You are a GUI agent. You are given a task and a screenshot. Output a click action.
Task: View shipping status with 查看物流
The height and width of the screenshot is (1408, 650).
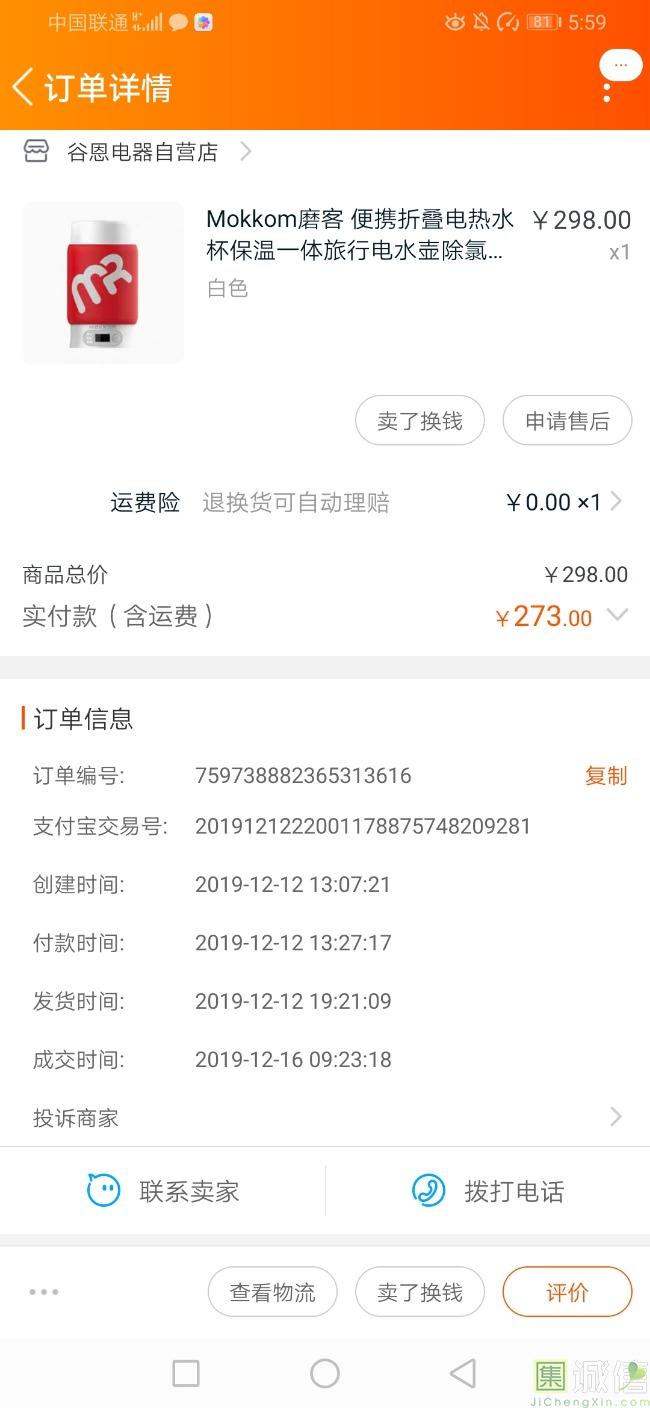(x=273, y=1292)
